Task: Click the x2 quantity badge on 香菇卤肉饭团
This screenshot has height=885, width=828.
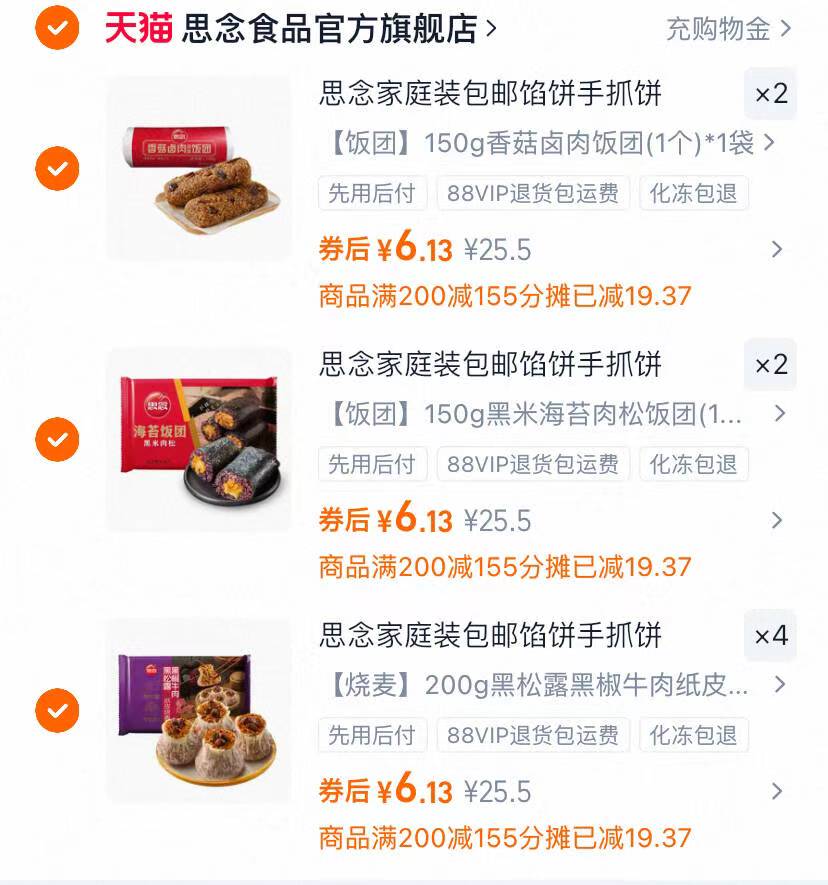Action: coord(770,95)
